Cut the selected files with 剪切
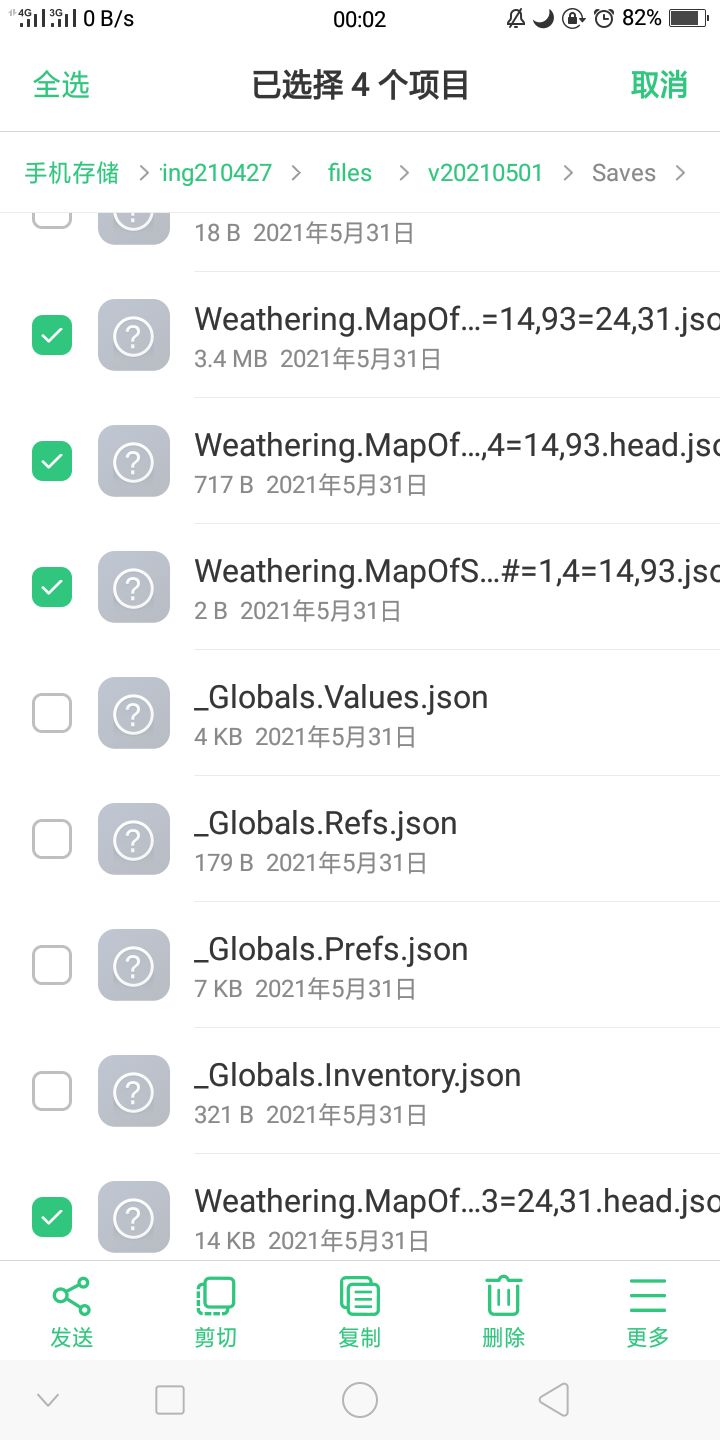Viewport: 720px width, 1440px height. click(215, 1311)
